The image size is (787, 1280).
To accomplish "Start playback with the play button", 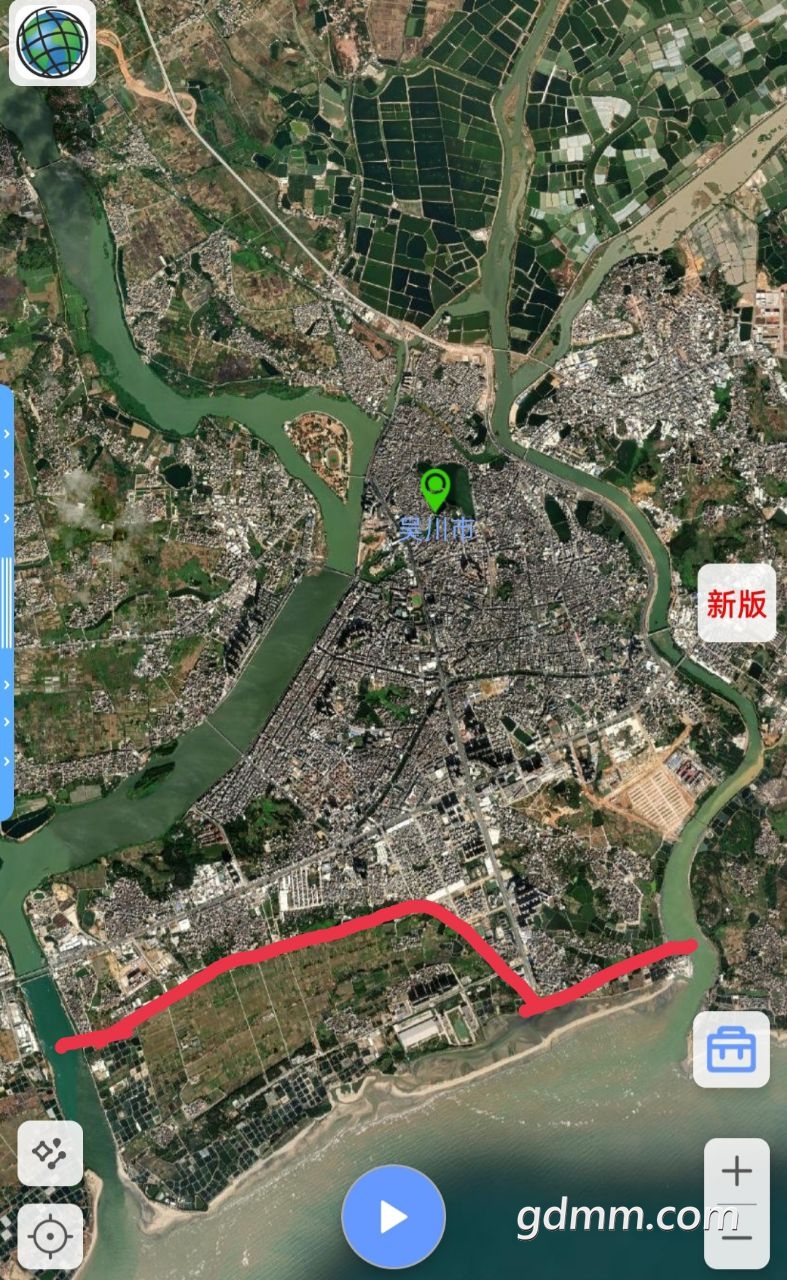I will pos(393,1216).
